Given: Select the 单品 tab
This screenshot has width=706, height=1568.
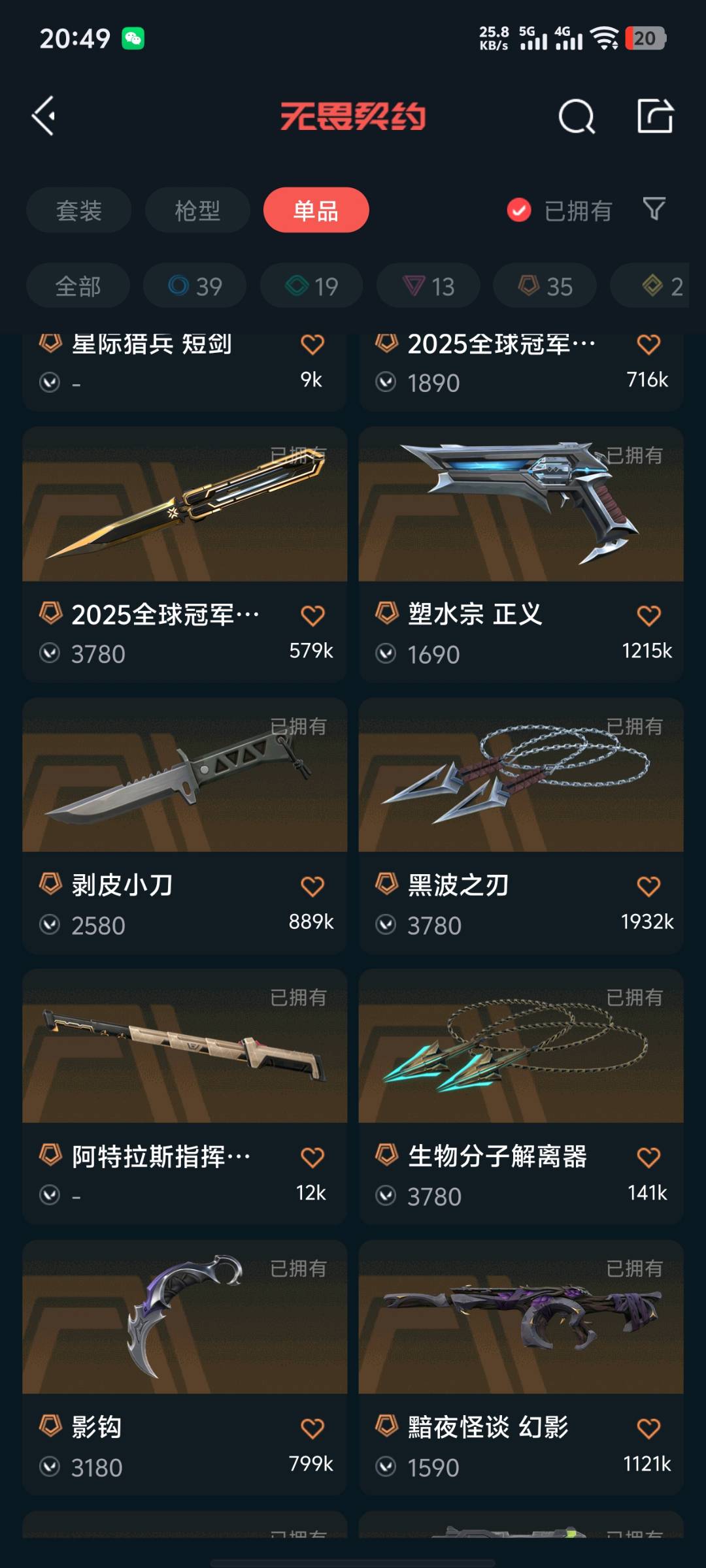Looking at the screenshot, I should 316,210.
